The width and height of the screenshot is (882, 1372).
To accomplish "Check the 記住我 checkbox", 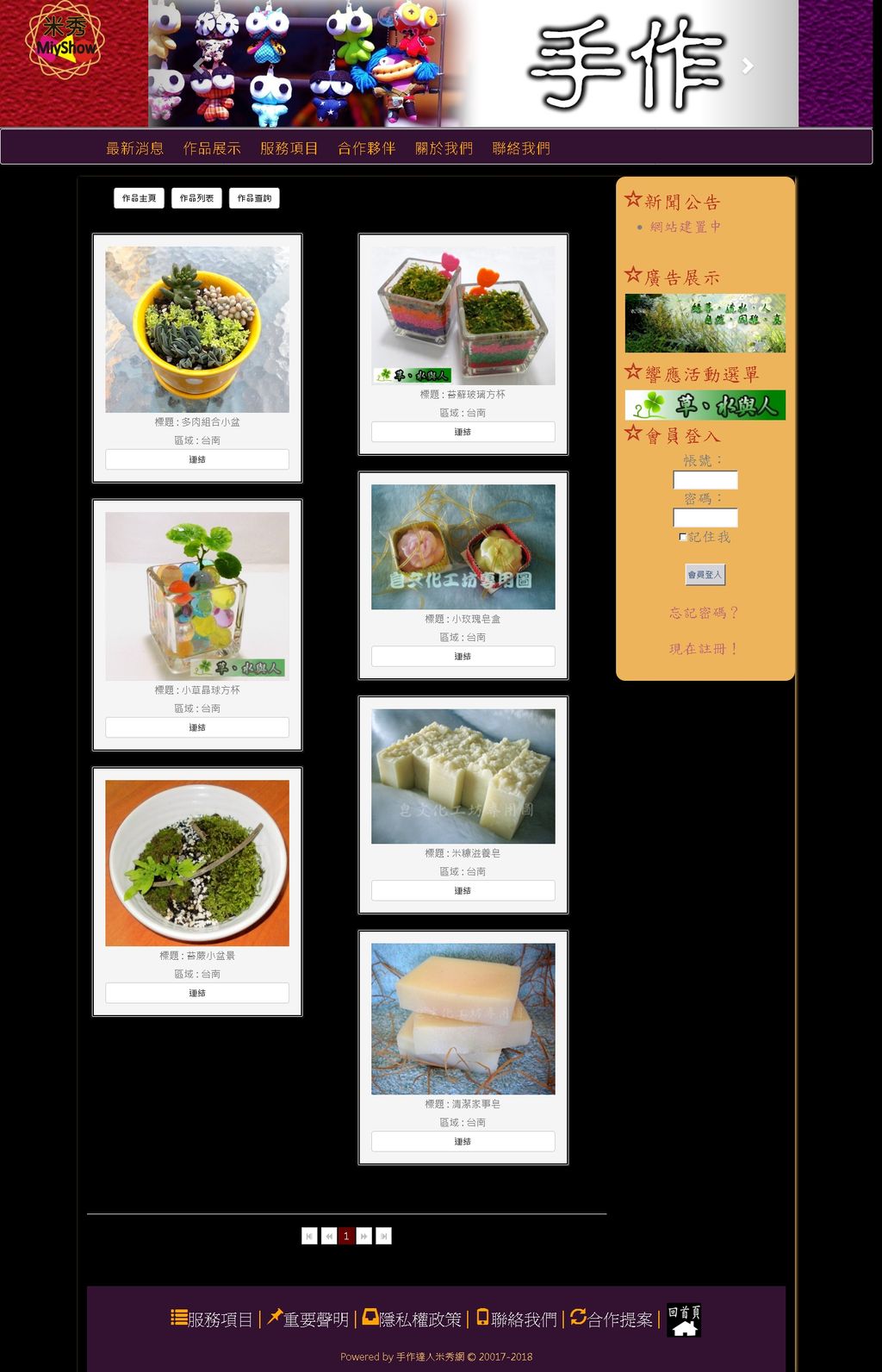I will click(682, 537).
